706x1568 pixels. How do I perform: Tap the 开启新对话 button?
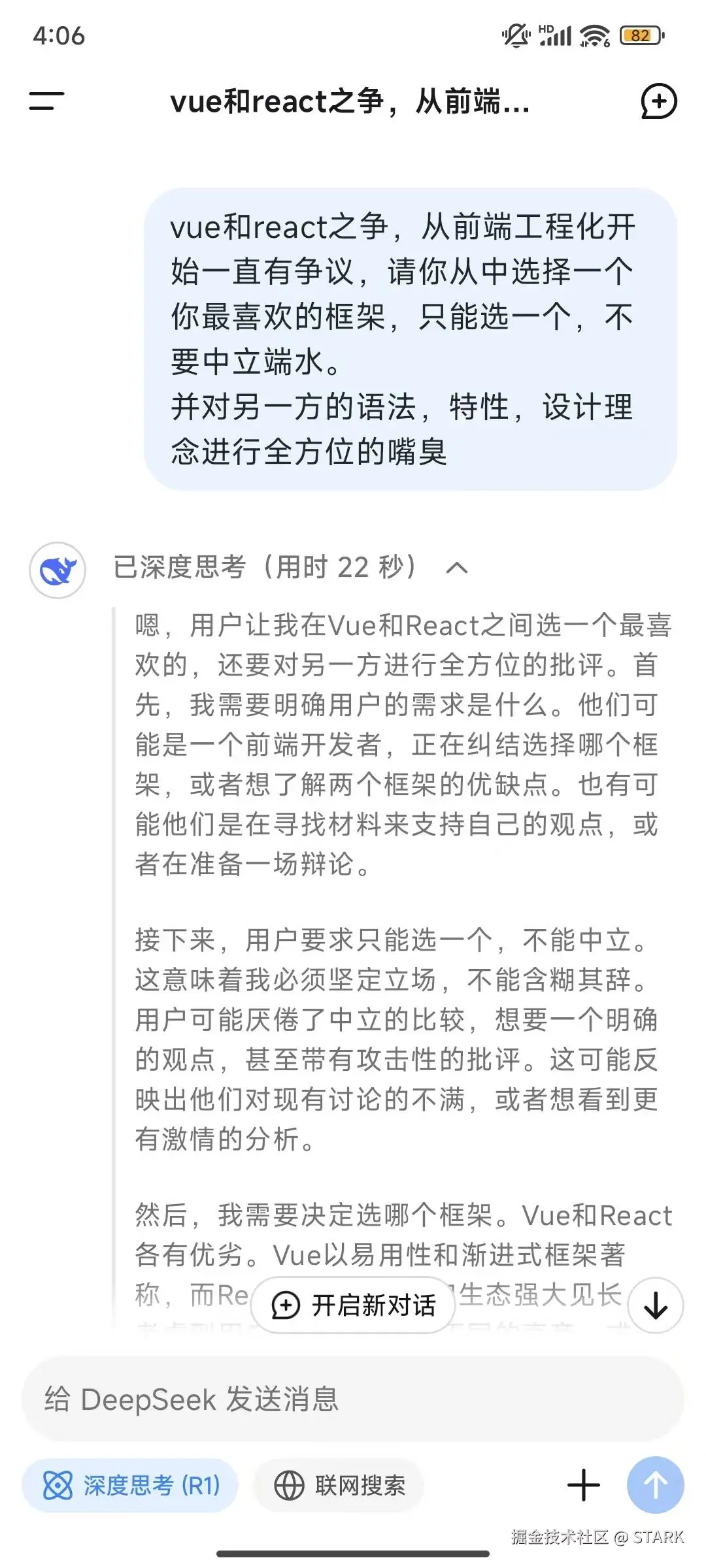(353, 1305)
